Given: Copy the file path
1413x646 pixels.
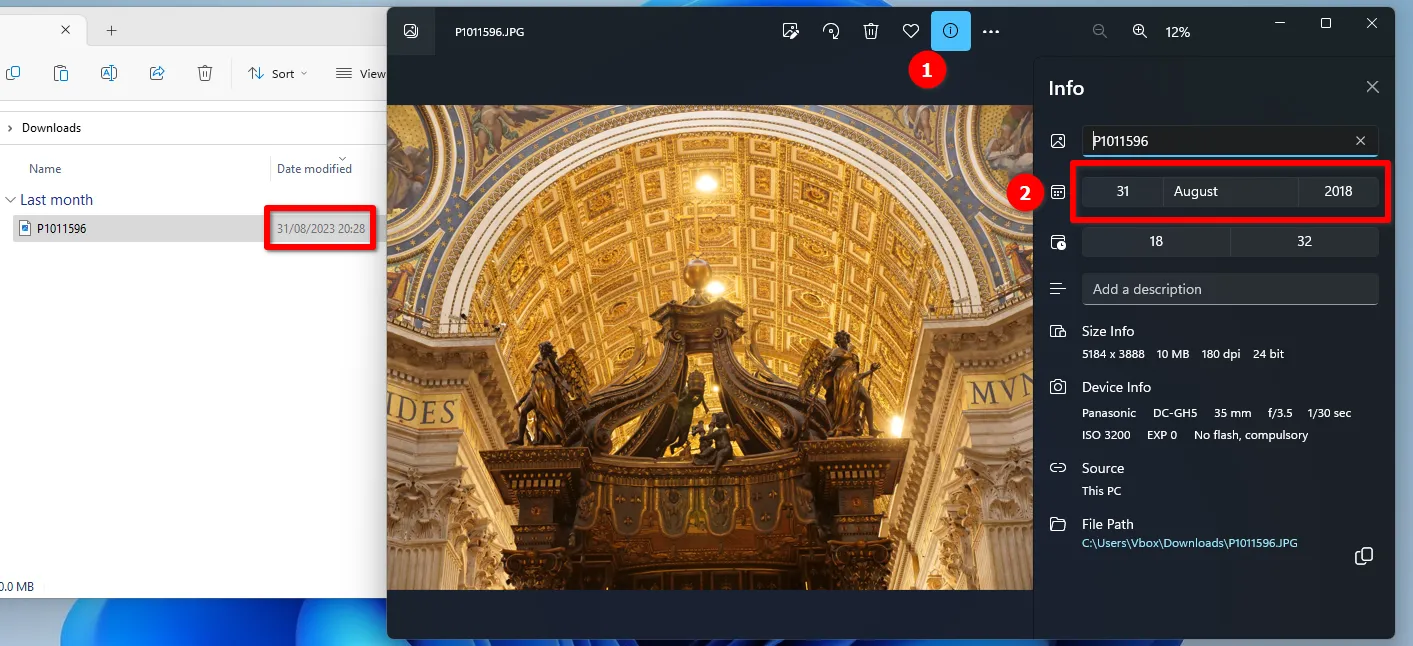Looking at the screenshot, I should tap(1363, 556).
